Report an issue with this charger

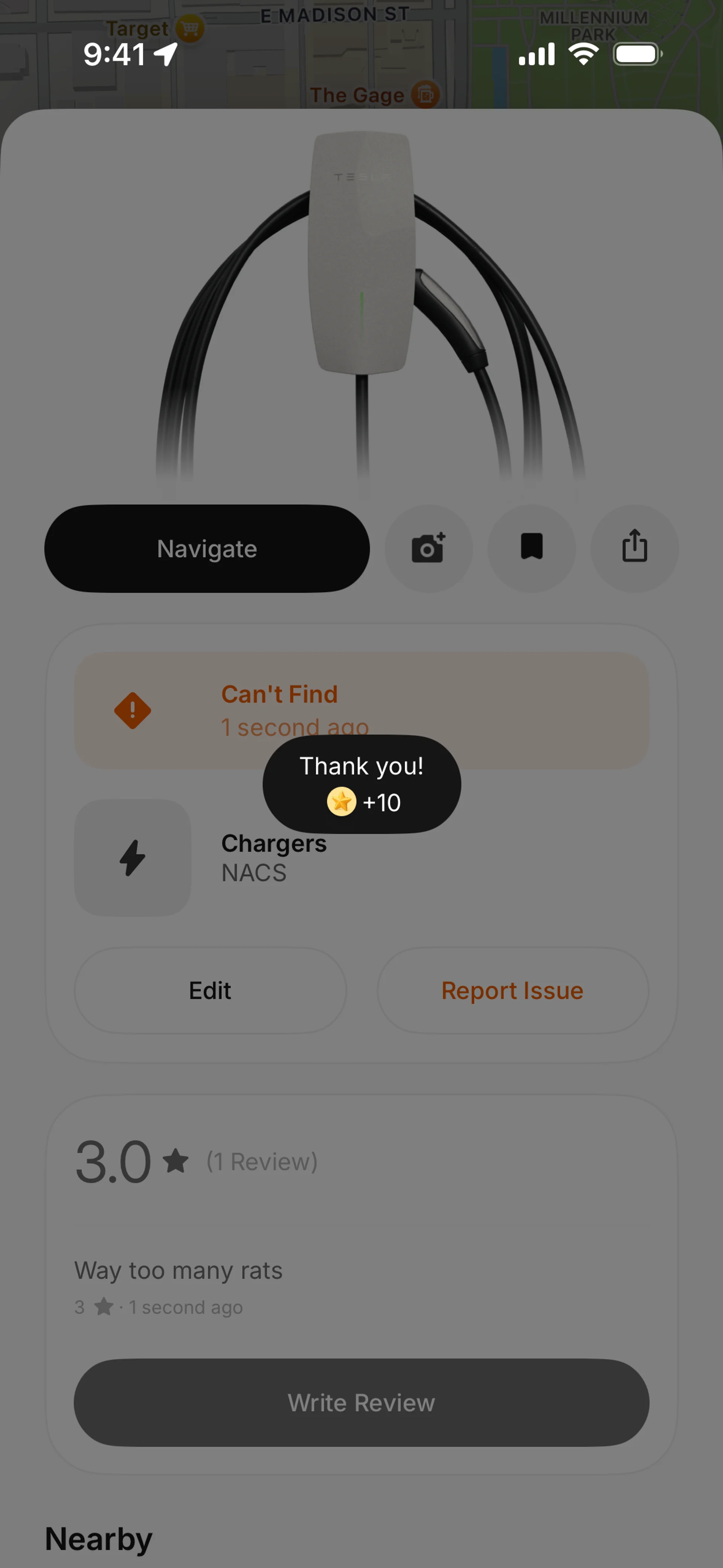513,990
